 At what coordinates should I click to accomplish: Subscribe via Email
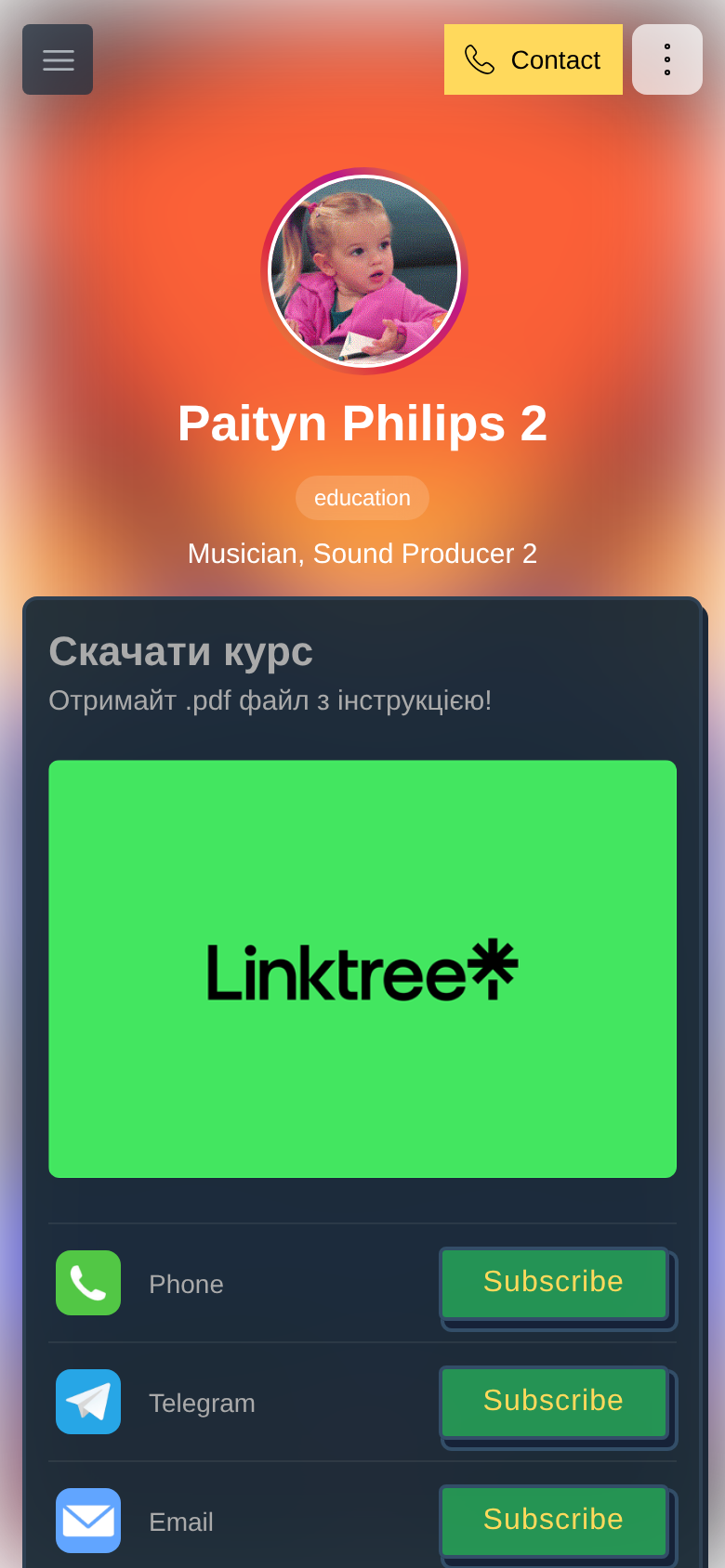coord(554,1521)
